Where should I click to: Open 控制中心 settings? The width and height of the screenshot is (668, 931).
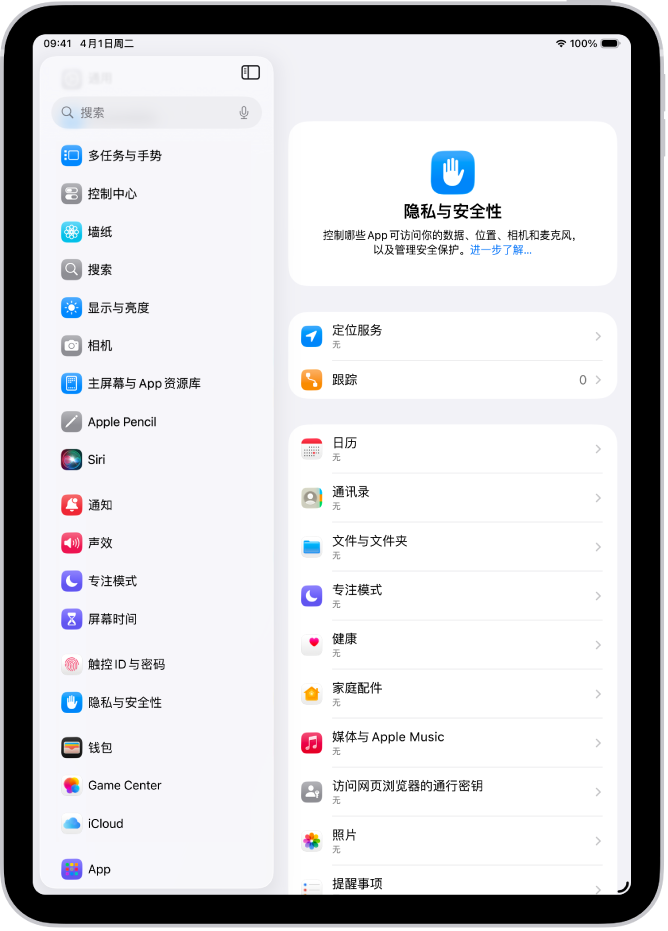112,194
